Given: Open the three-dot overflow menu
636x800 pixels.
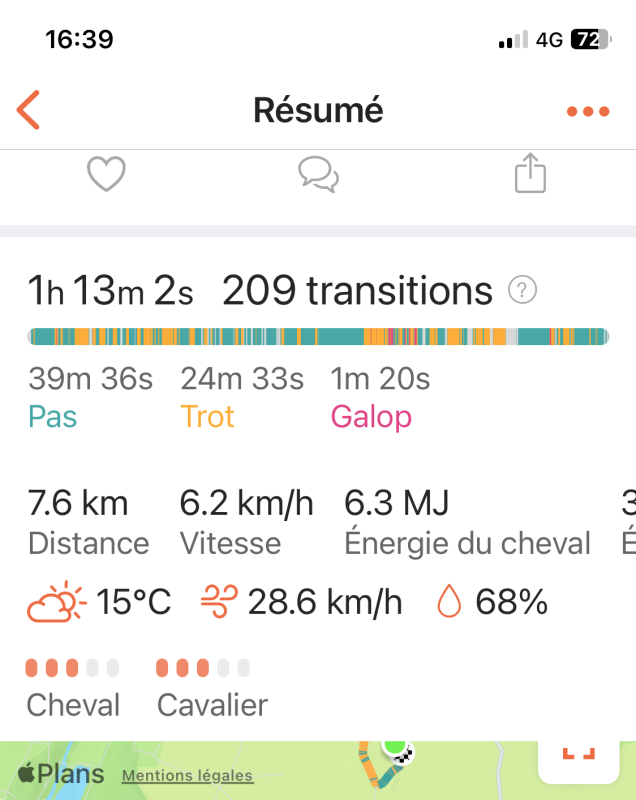Looking at the screenshot, I should [x=587, y=111].
